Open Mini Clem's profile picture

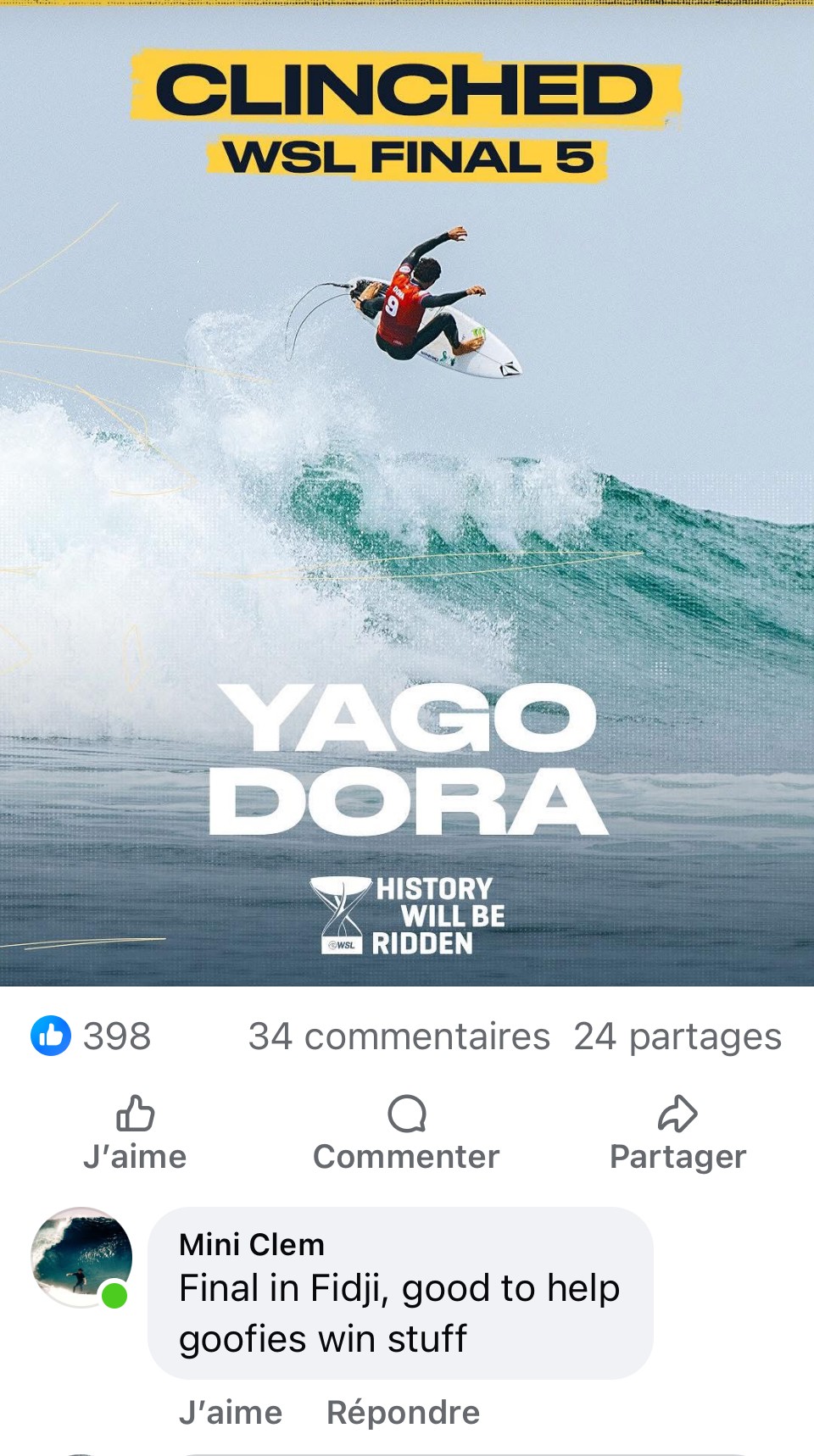tap(81, 1258)
